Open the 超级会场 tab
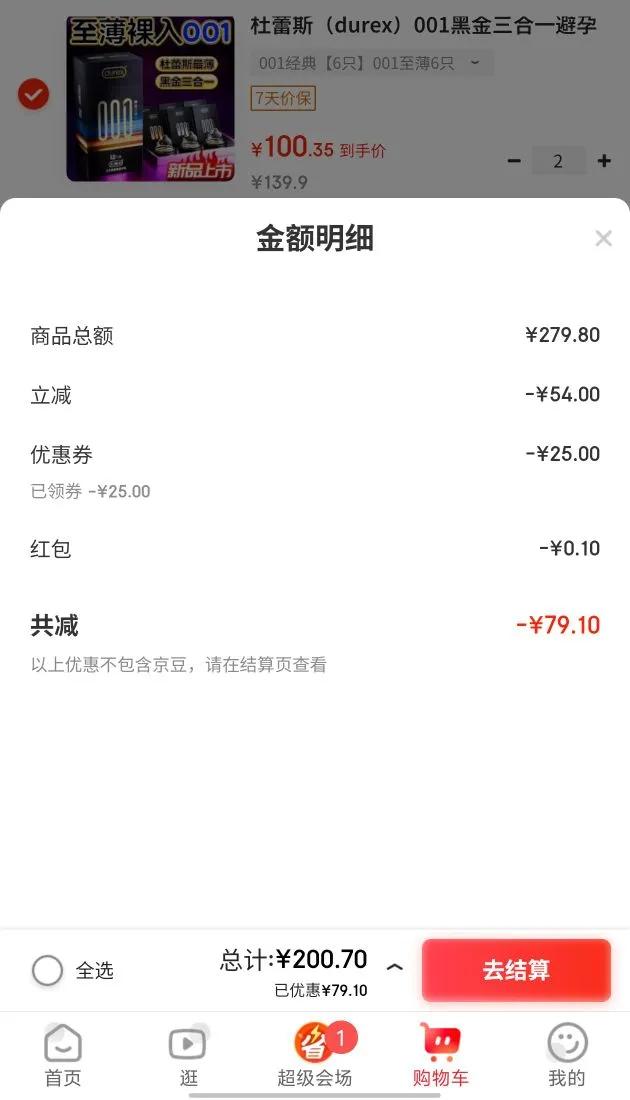The image size is (630, 1100). pyautogui.click(x=314, y=1055)
